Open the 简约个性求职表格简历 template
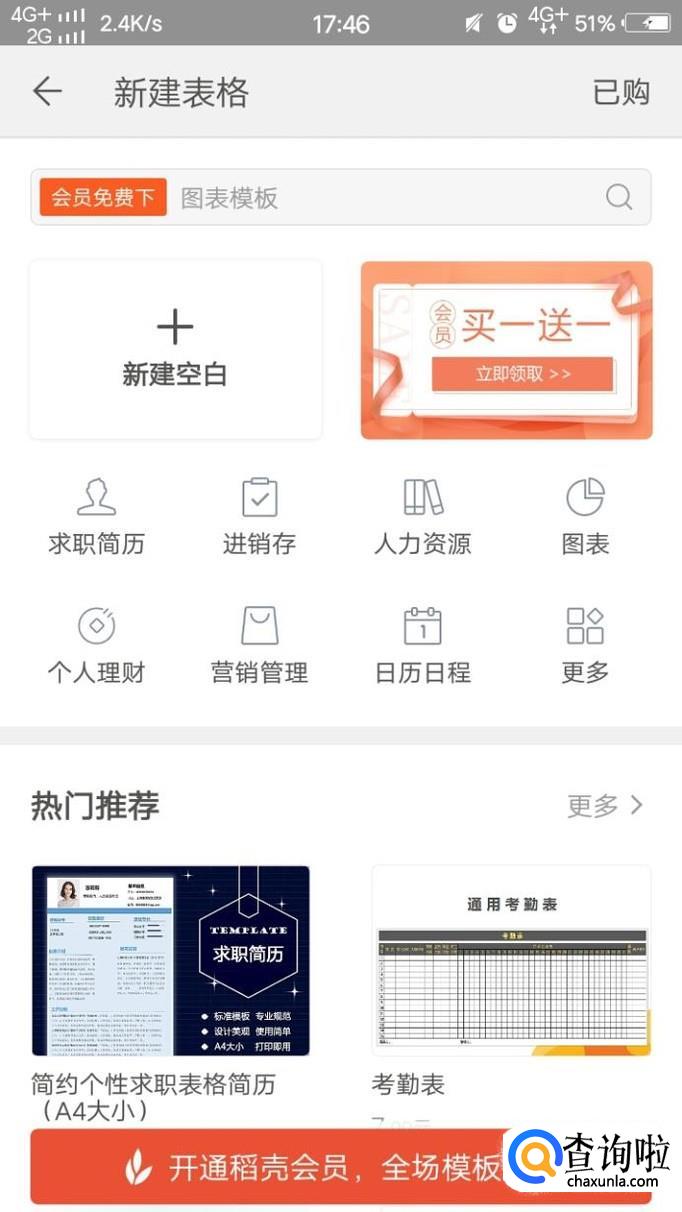This screenshot has width=682, height=1212. [171, 960]
